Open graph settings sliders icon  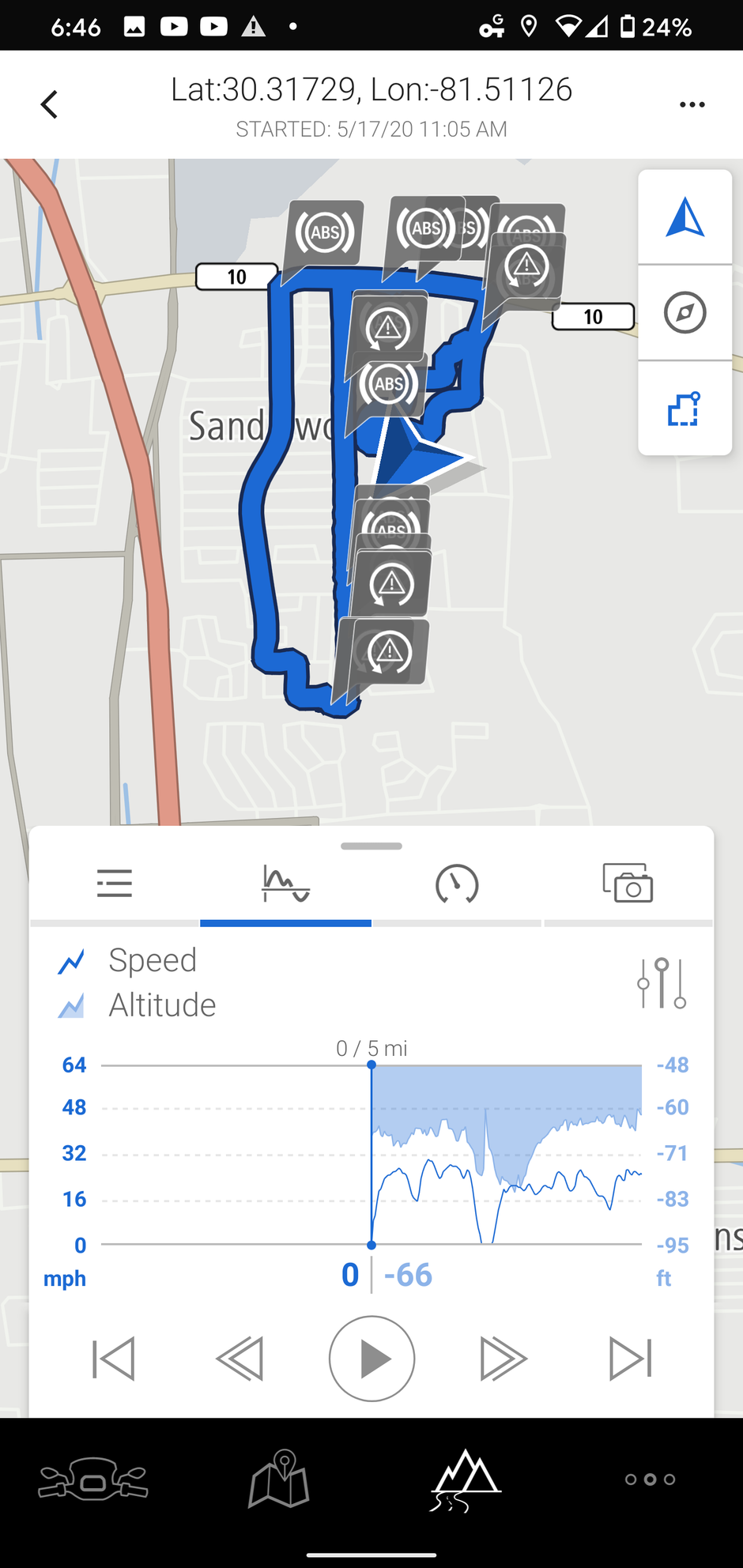tap(662, 983)
